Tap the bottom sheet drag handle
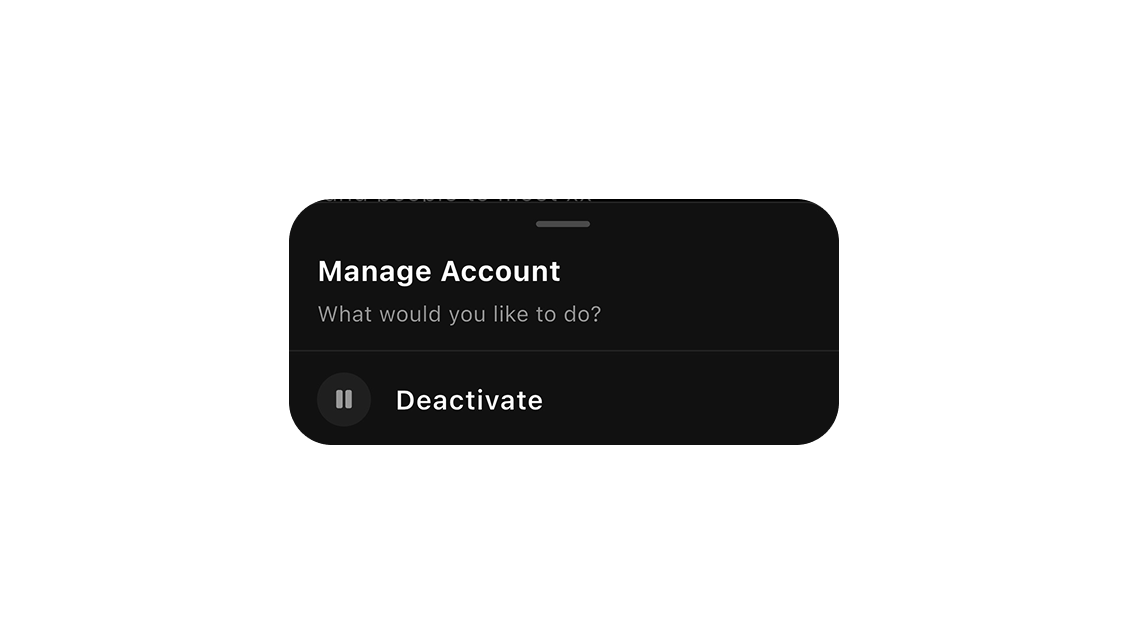The image size is (1127, 644). (563, 224)
